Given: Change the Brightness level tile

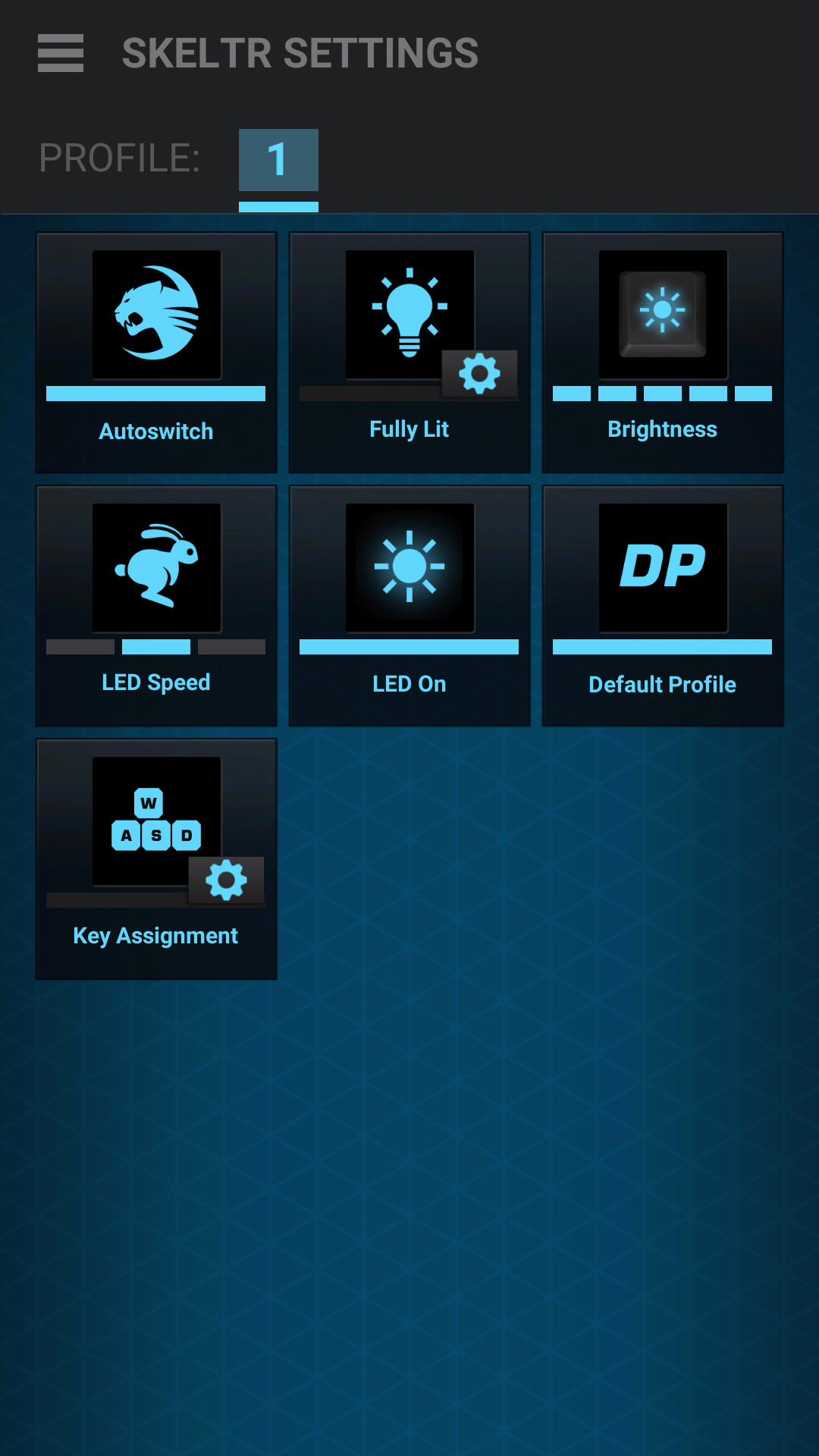Looking at the screenshot, I should 663,353.
